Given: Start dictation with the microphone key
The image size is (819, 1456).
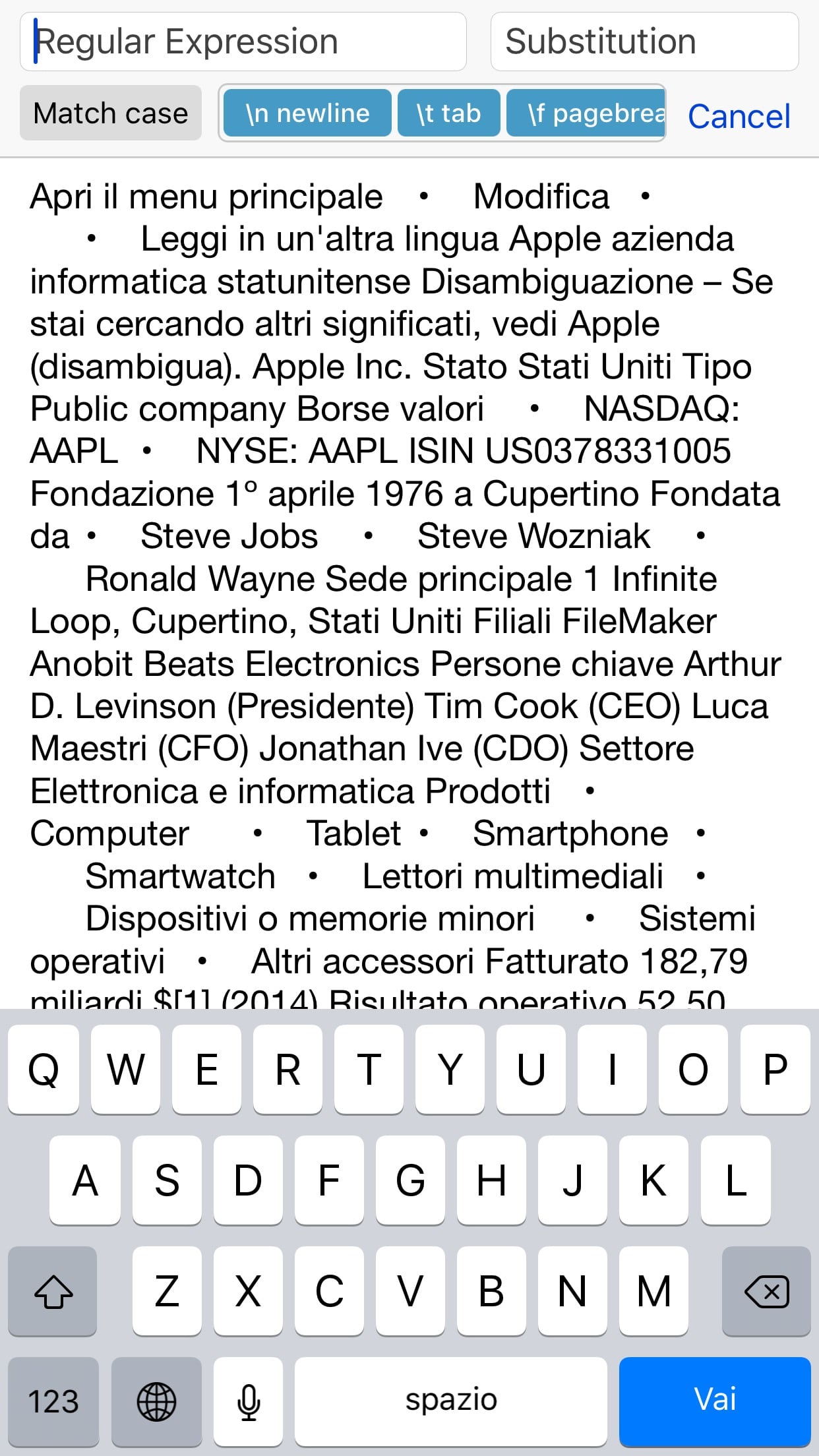Looking at the screenshot, I should (x=249, y=1400).
